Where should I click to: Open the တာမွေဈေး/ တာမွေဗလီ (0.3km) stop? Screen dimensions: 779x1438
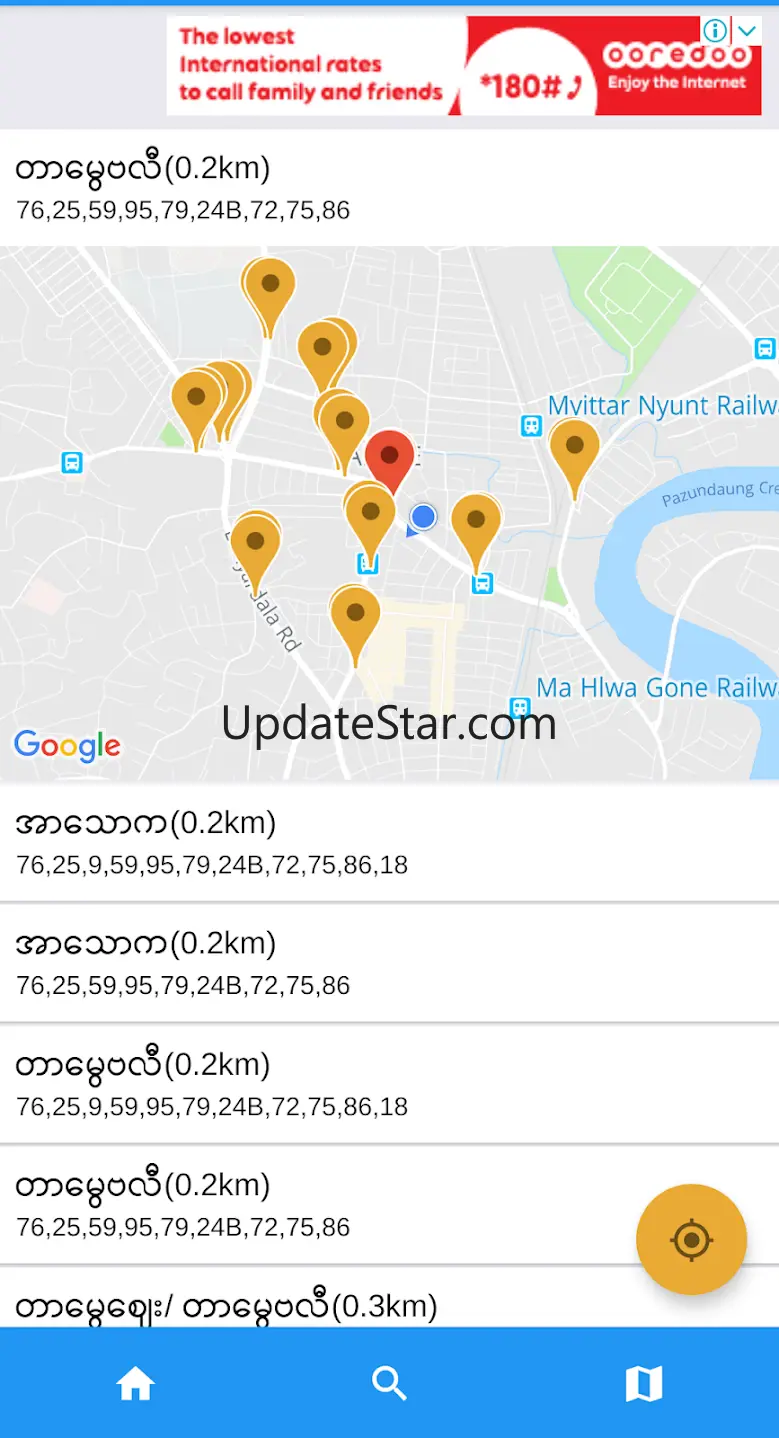(x=389, y=1298)
